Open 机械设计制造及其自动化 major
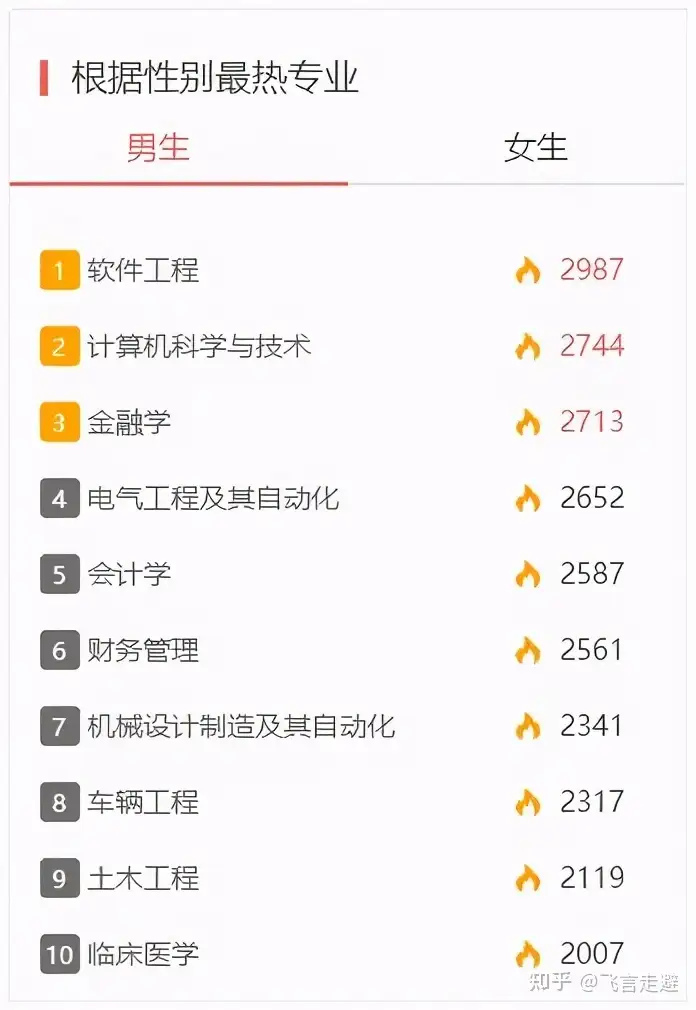The width and height of the screenshot is (696, 1010). (x=241, y=726)
